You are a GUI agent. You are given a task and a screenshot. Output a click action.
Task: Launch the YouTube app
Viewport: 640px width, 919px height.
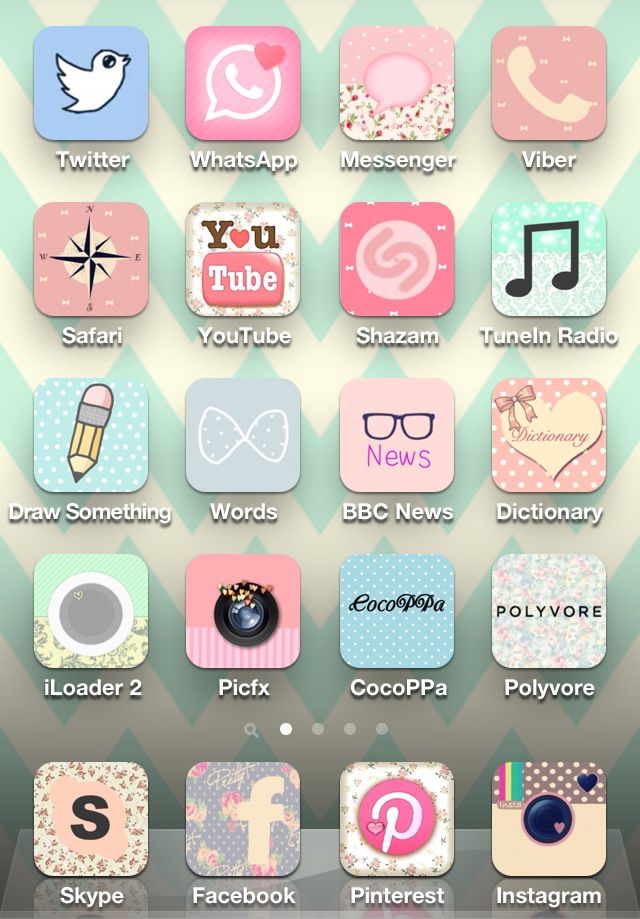click(x=243, y=259)
